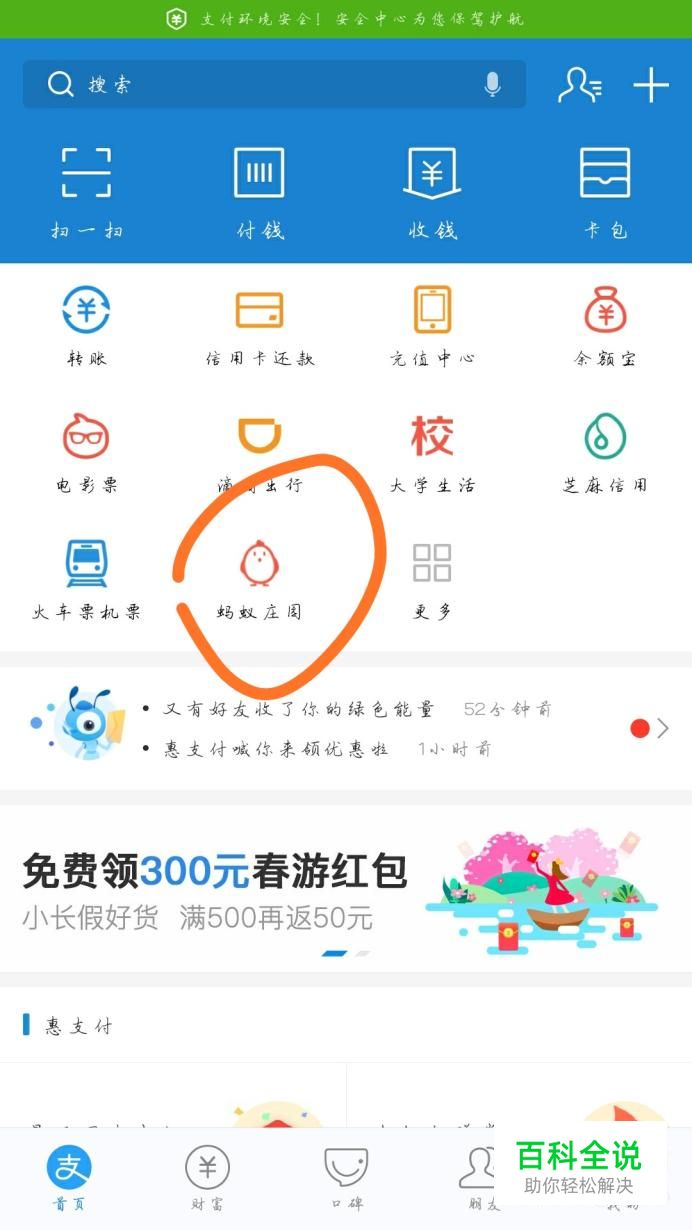Open the plus add menu
The image size is (692, 1230).
pos(651,85)
